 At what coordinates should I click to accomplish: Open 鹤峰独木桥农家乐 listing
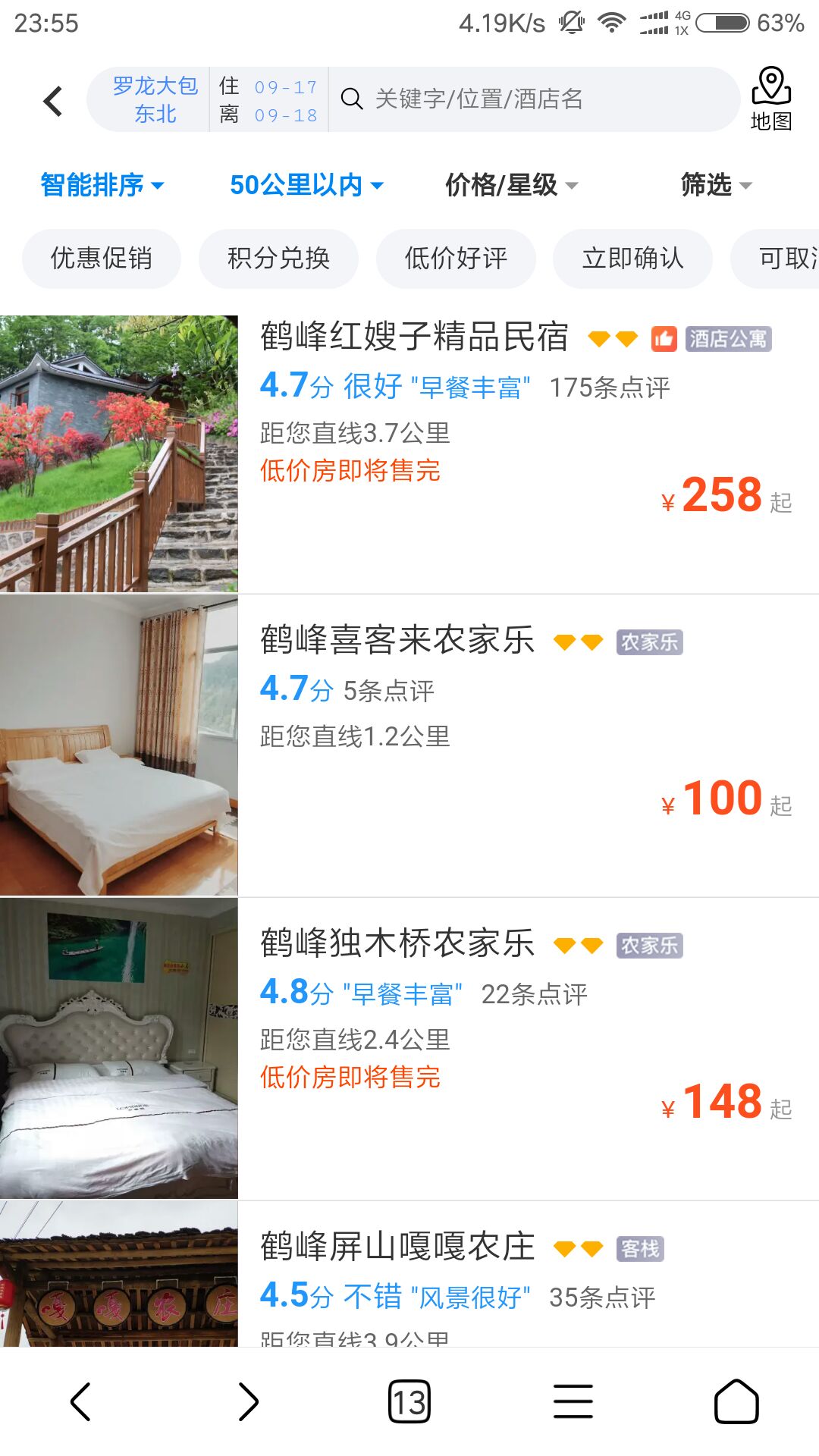[409, 1049]
